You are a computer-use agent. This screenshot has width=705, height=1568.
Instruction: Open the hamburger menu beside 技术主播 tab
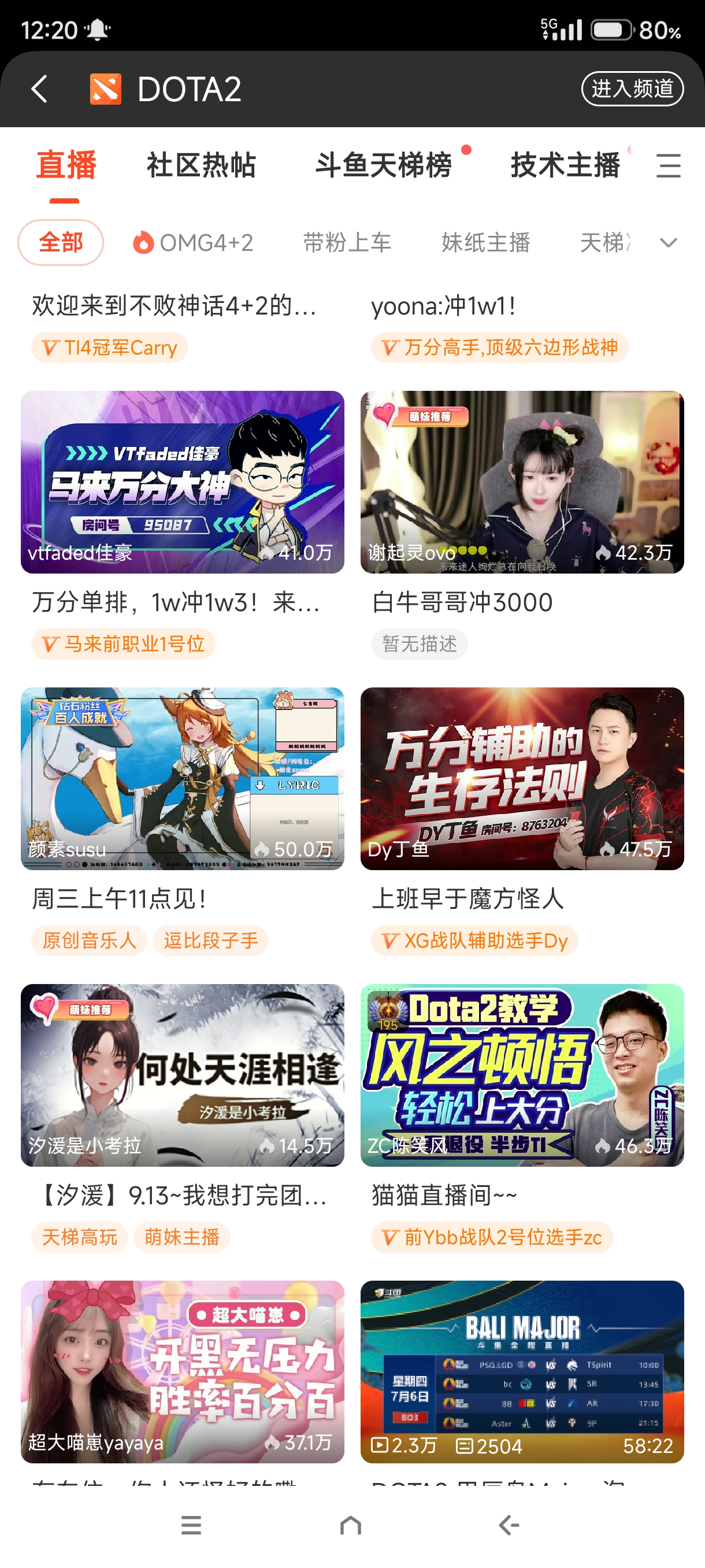tap(669, 166)
